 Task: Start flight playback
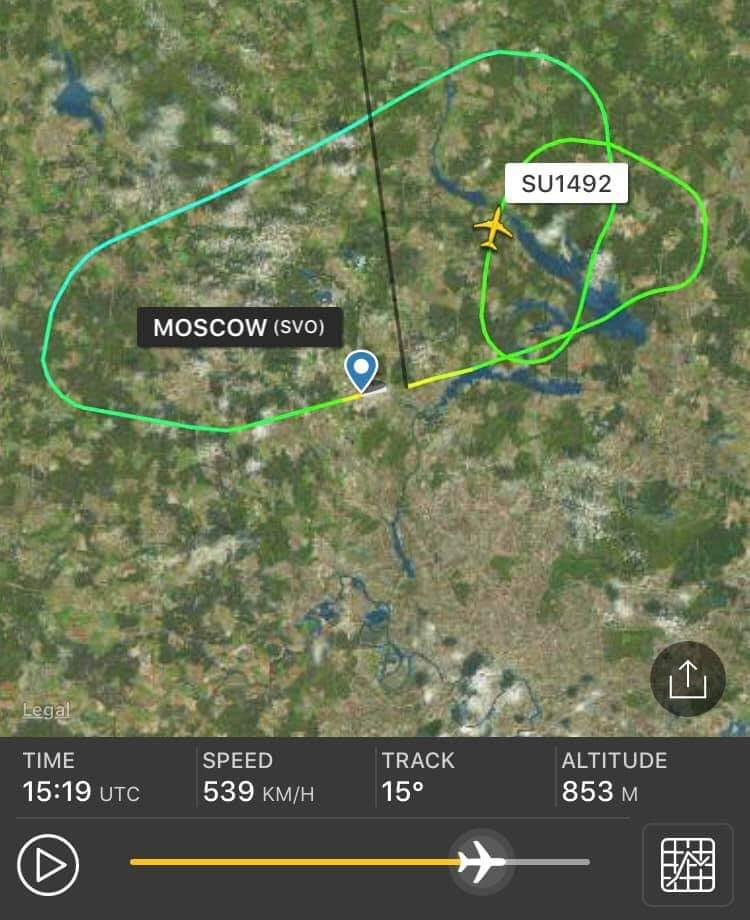[48, 863]
